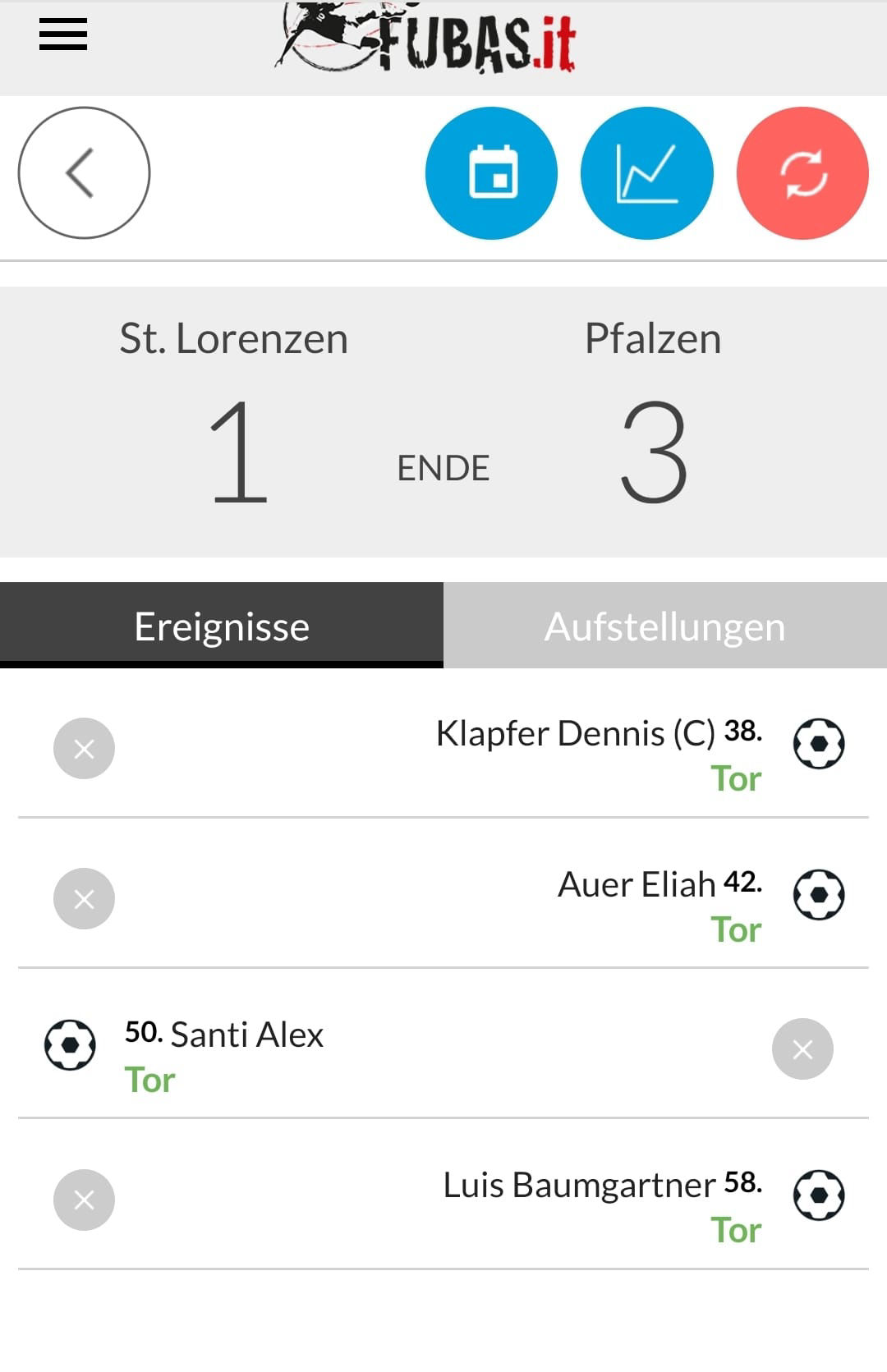
Task: Tap the X next to Luis Baumgartner goal
Action: tap(84, 1200)
